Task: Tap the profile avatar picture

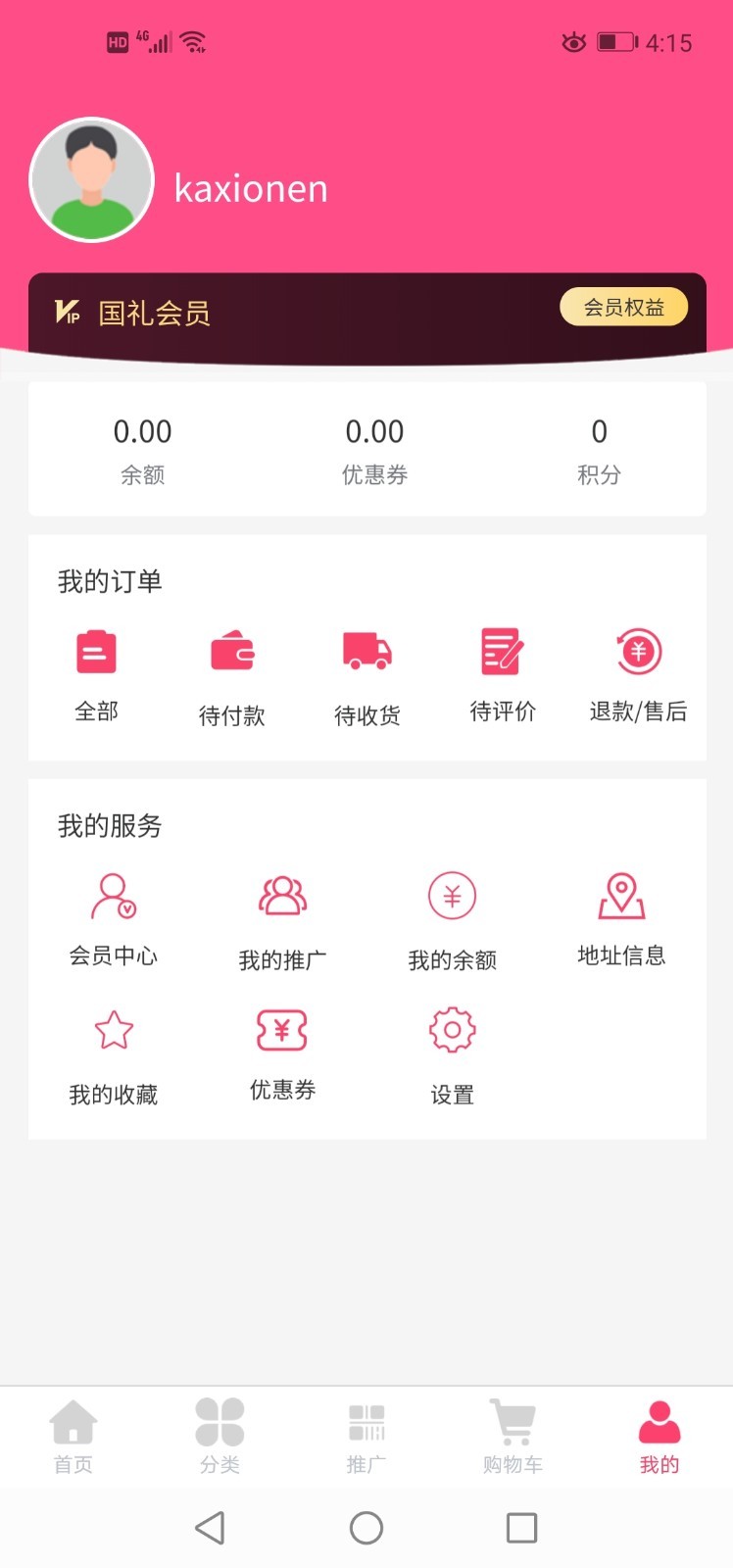Action: [92, 179]
